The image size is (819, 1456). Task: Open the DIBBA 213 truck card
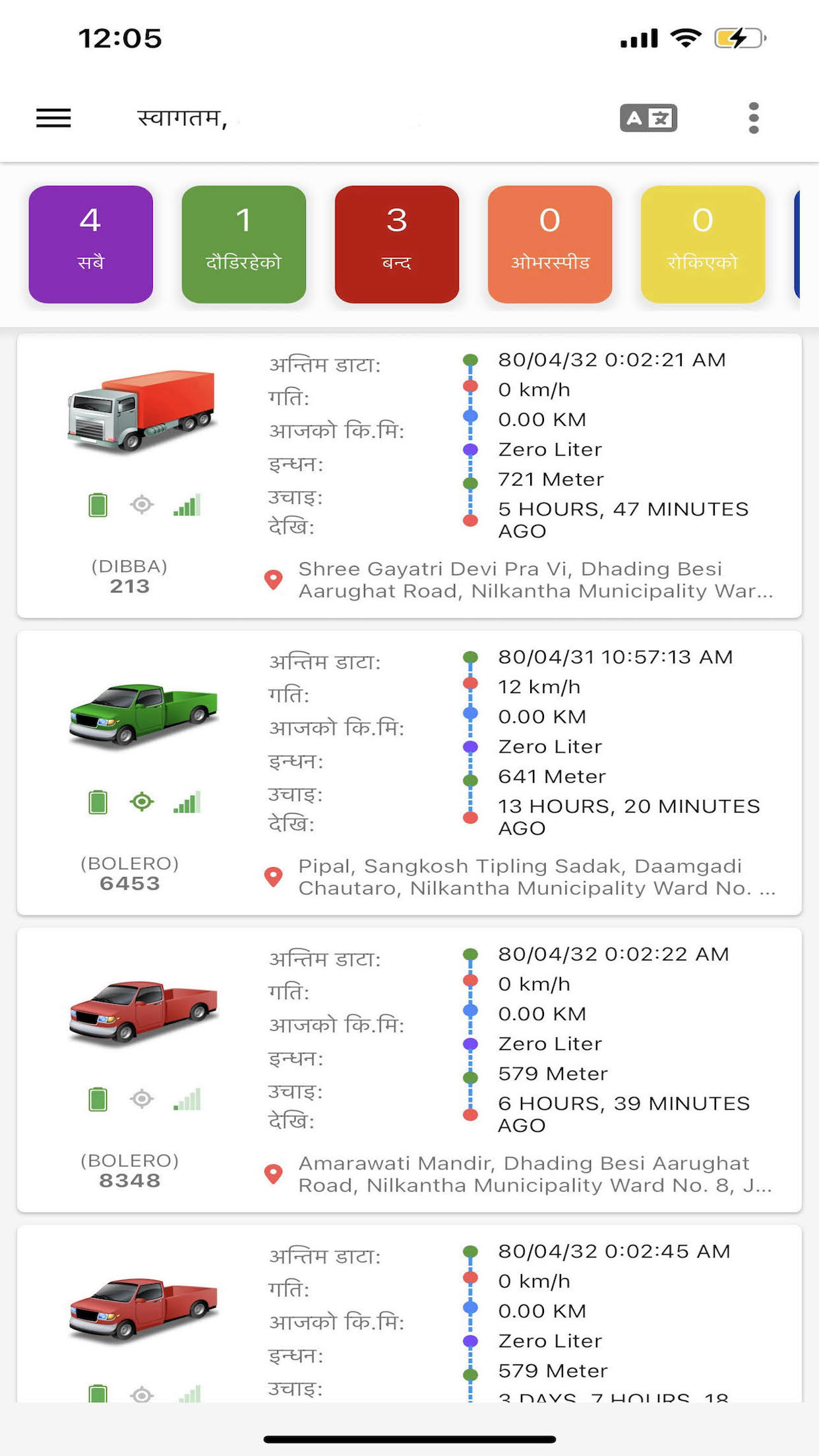tap(409, 476)
